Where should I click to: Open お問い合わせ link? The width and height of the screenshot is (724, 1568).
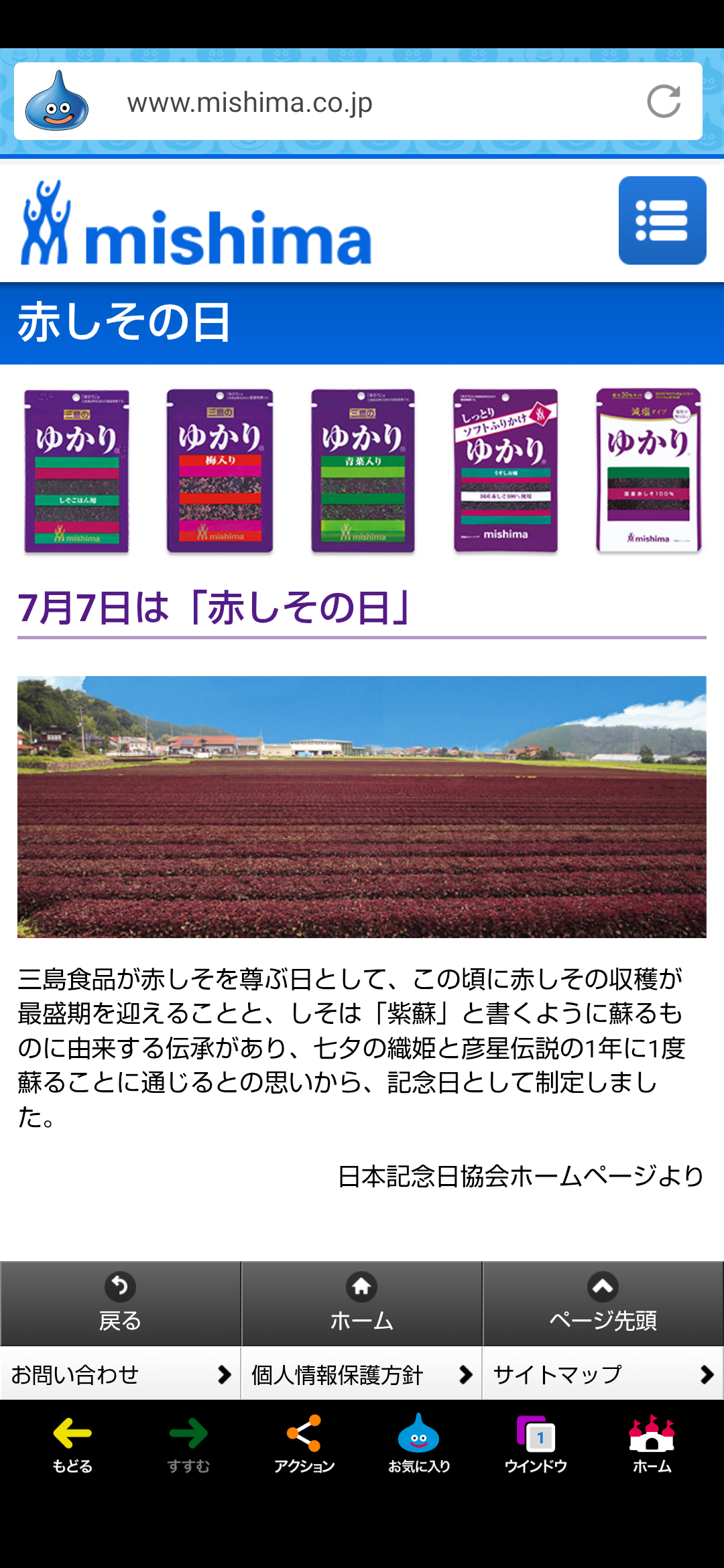pyautogui.click(x=121, y=1374)
